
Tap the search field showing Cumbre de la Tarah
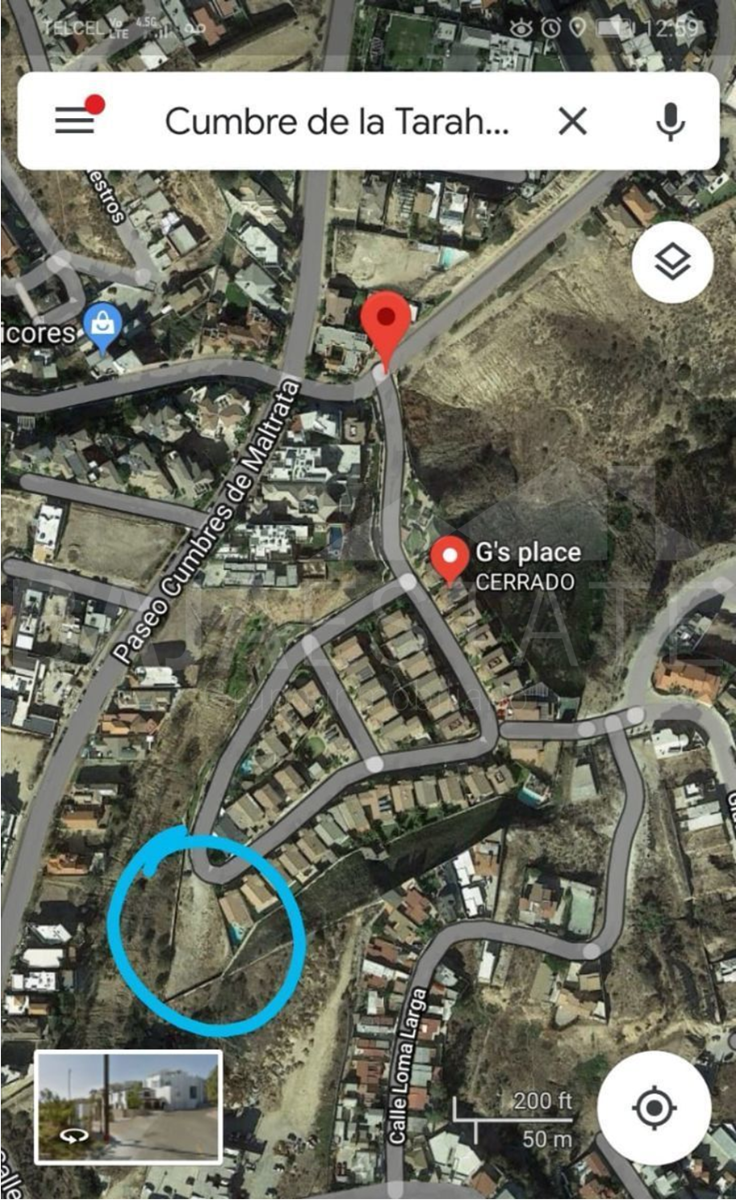[x=337, y=122]
